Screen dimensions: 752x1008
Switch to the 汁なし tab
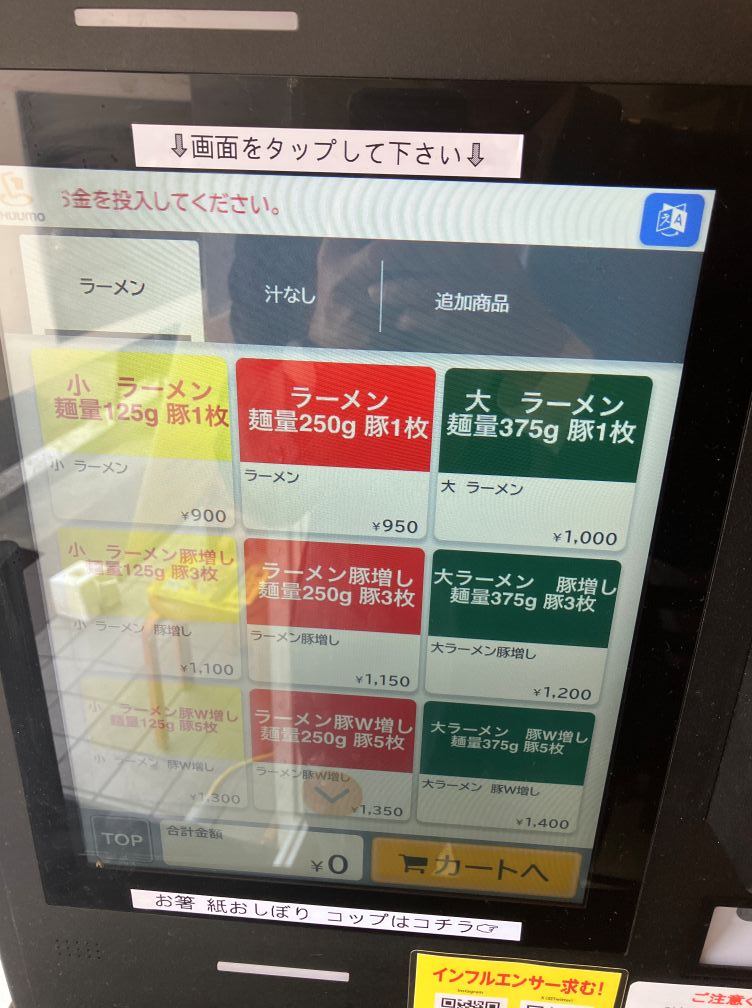pos(289,296)
